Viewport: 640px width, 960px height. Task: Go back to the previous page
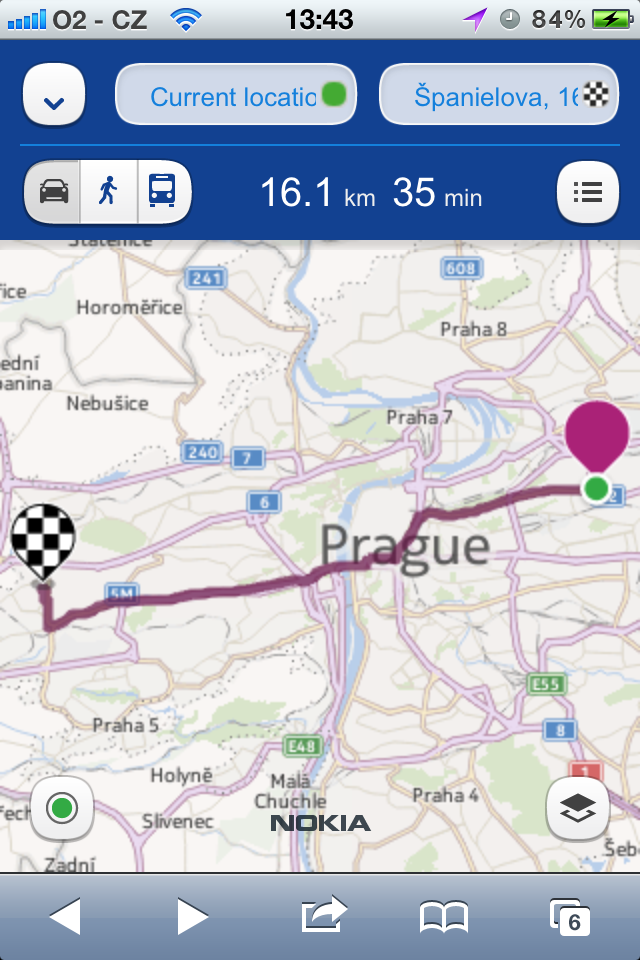(65, 916)
